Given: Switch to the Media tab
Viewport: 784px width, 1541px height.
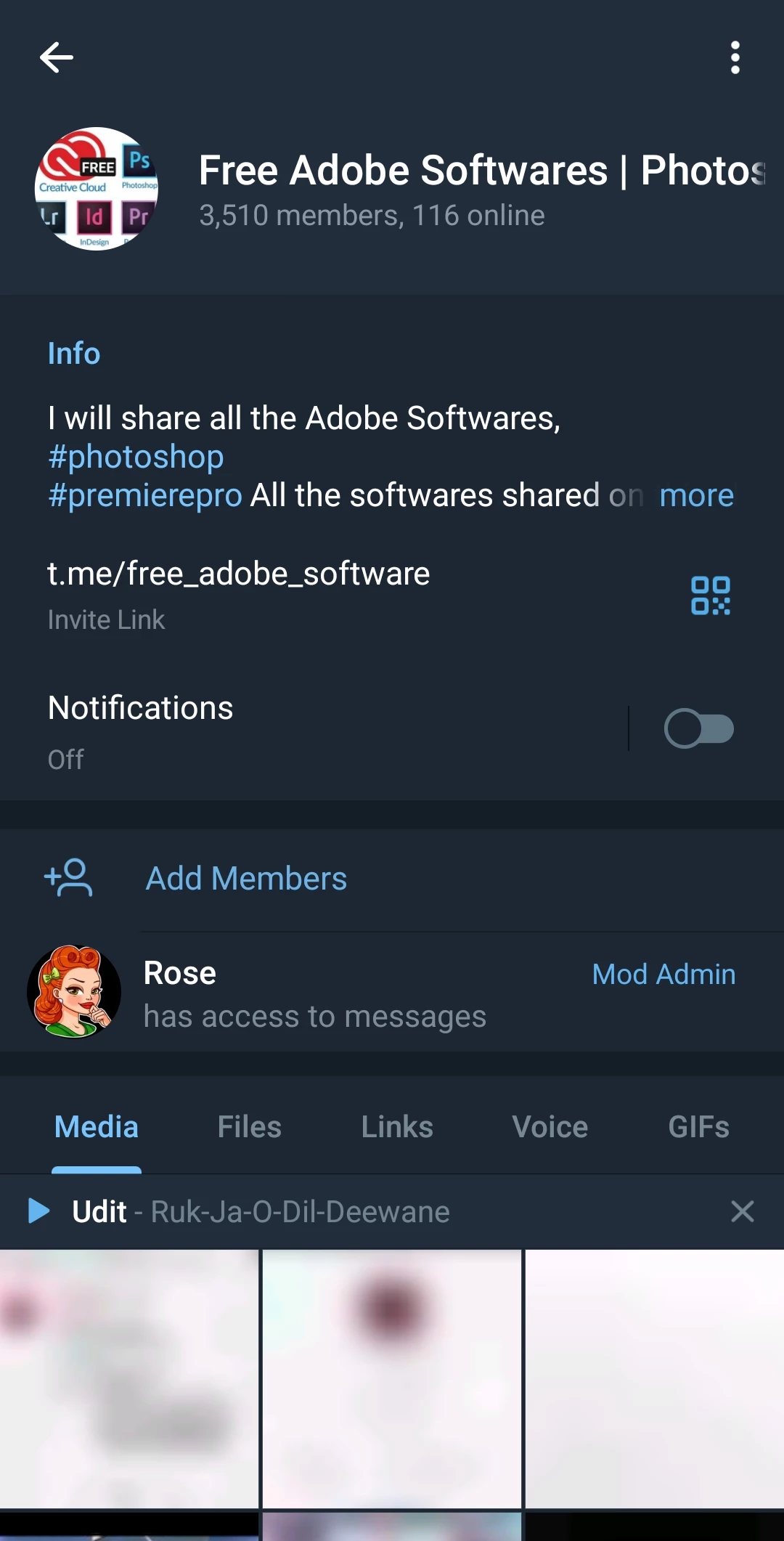Looking at the screenshot, I should pos(97,1127).
